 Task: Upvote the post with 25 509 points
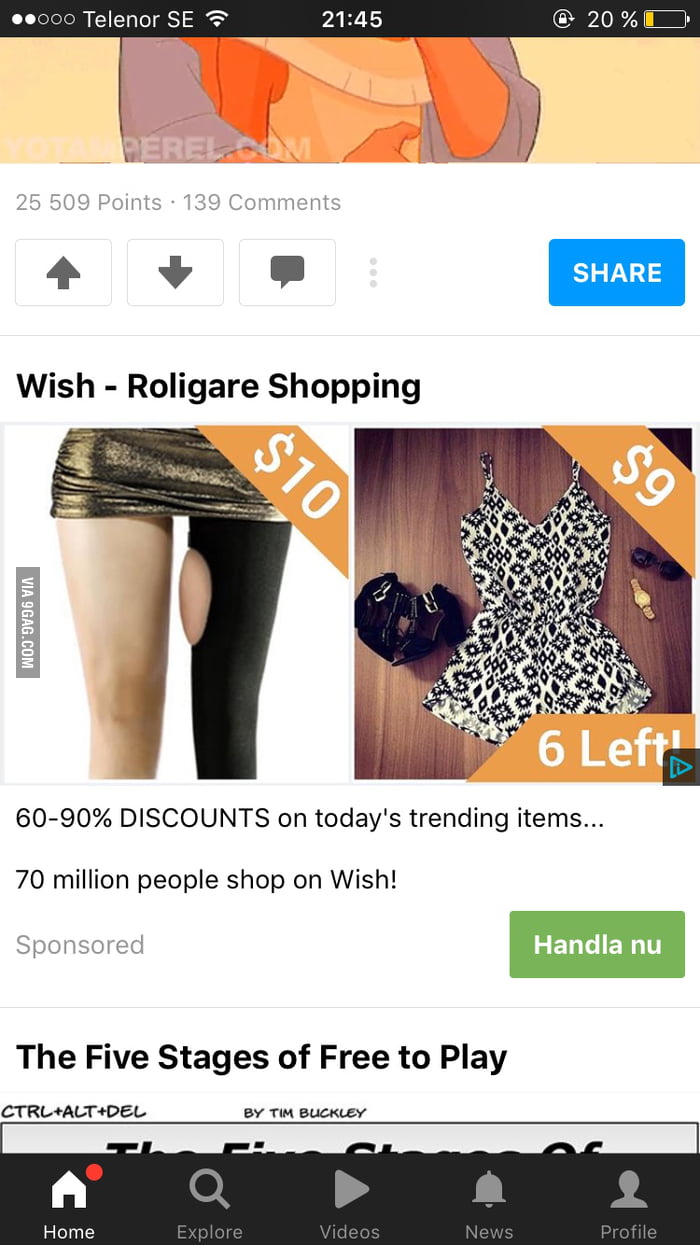63,272
